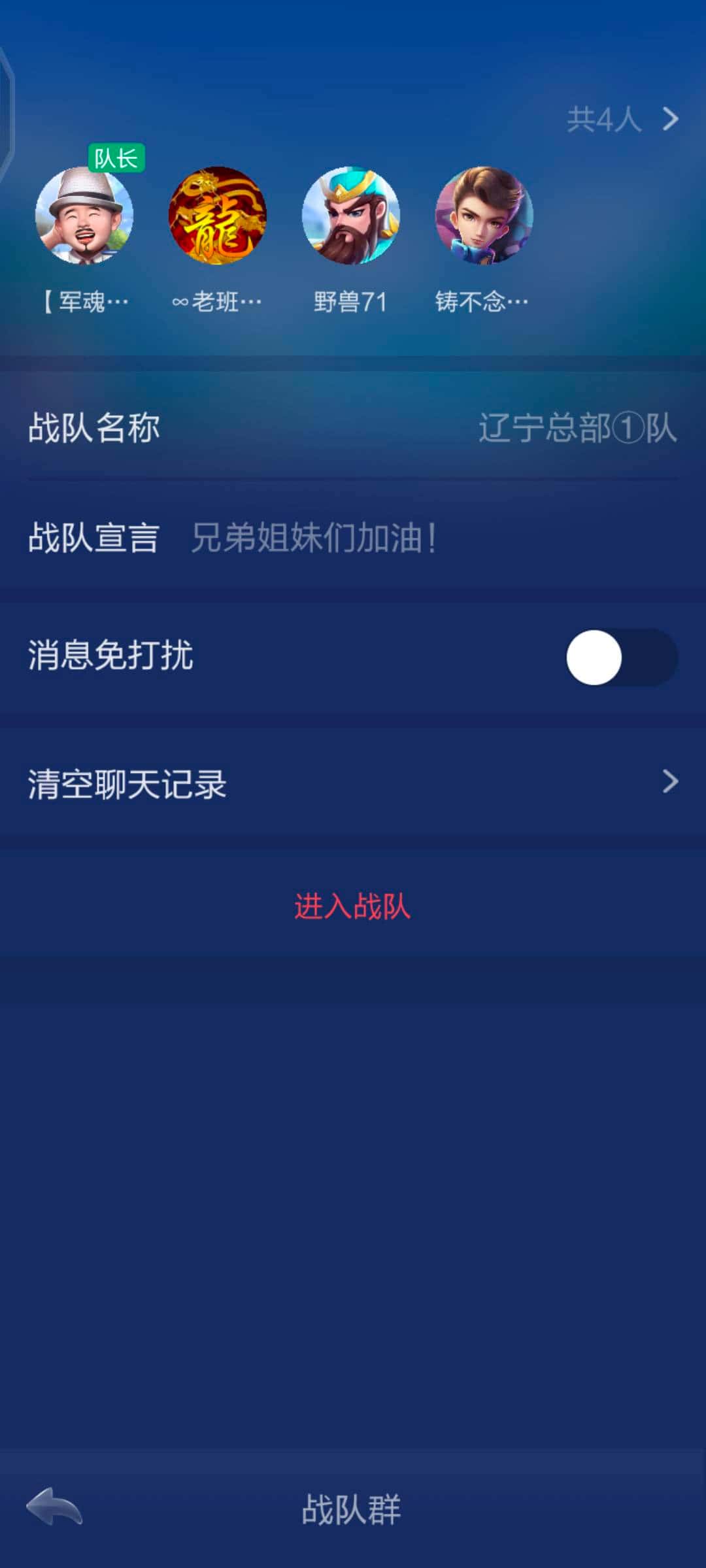Click the arrow next to 共4人

[x=670, y=120]
